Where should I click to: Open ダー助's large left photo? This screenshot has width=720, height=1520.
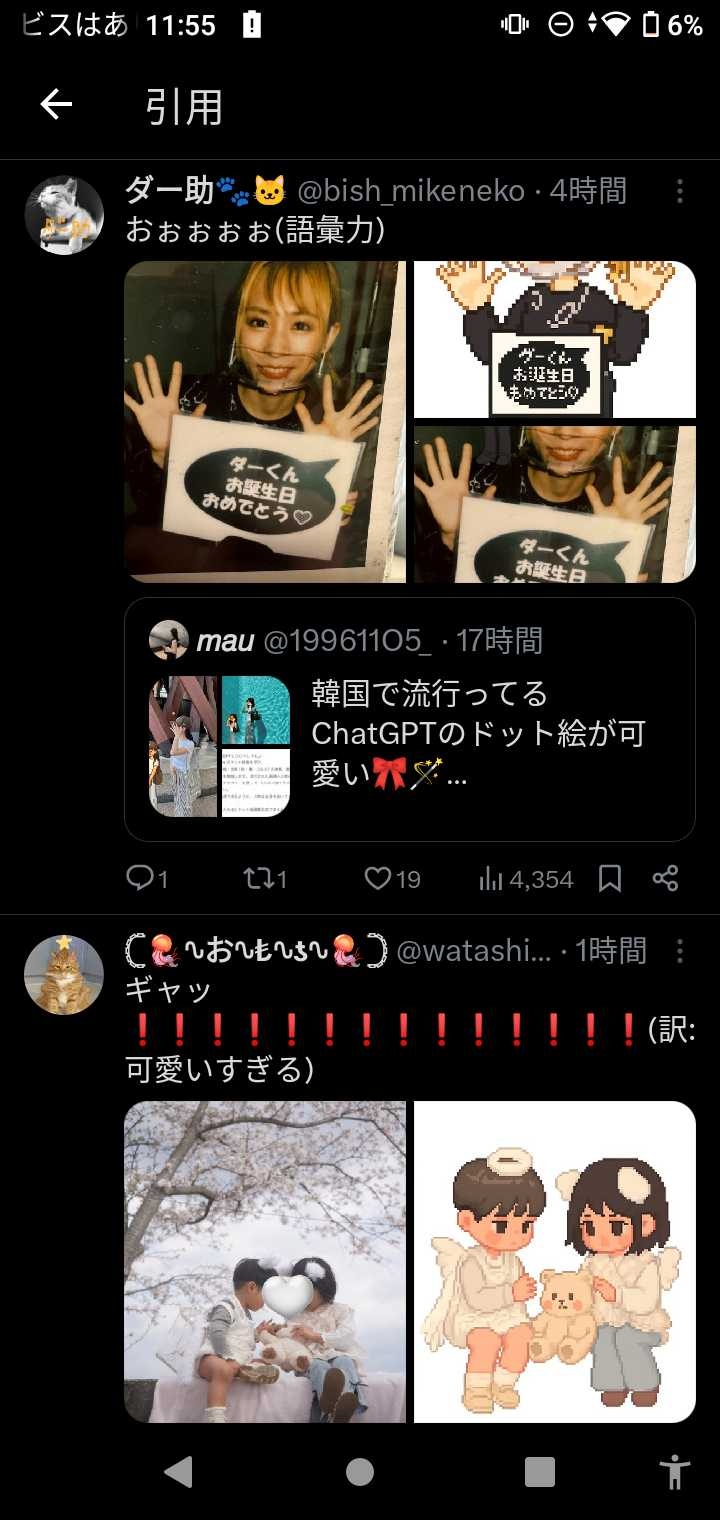click(265, 422)
